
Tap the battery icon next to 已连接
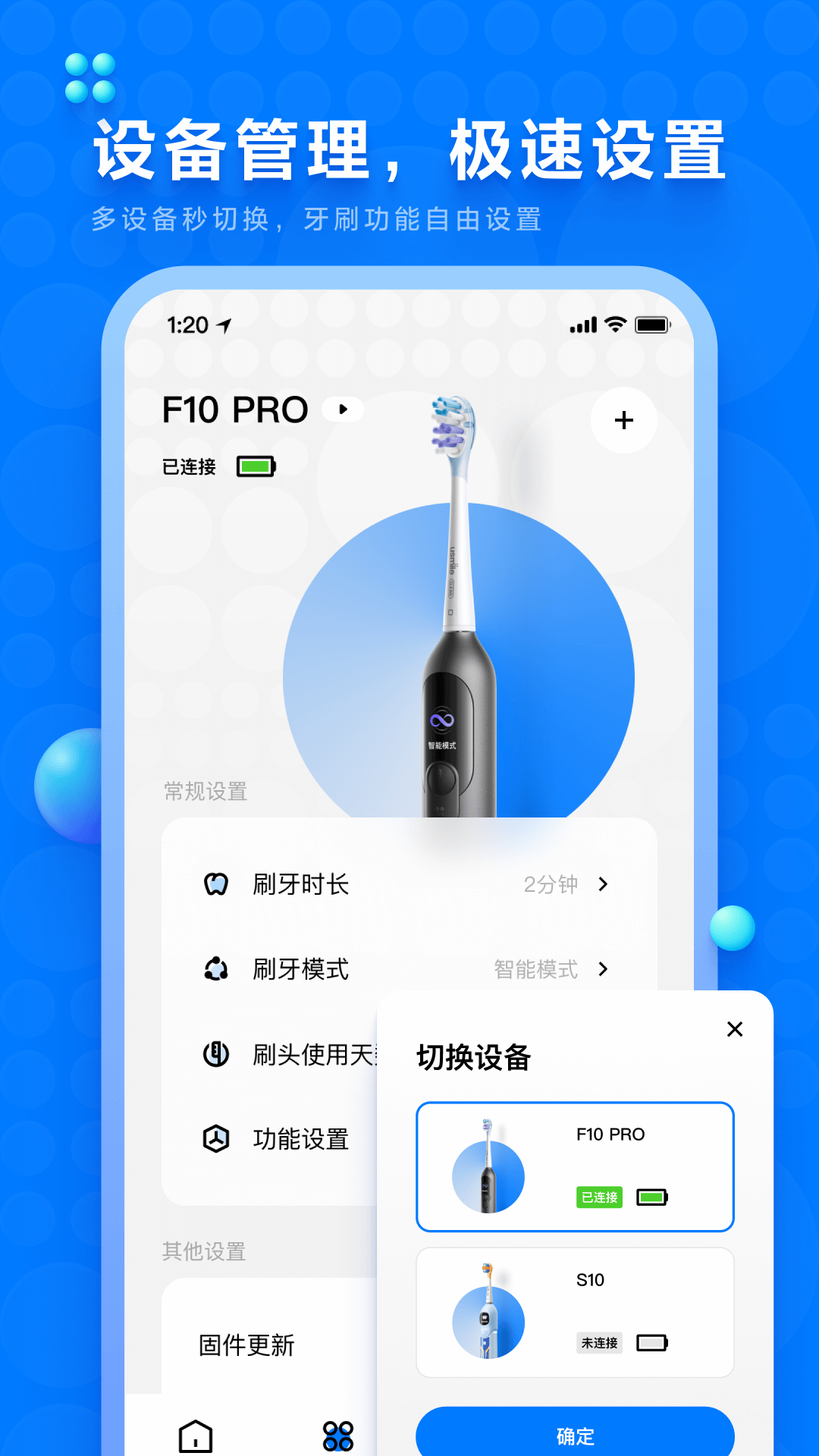point(255,466)
